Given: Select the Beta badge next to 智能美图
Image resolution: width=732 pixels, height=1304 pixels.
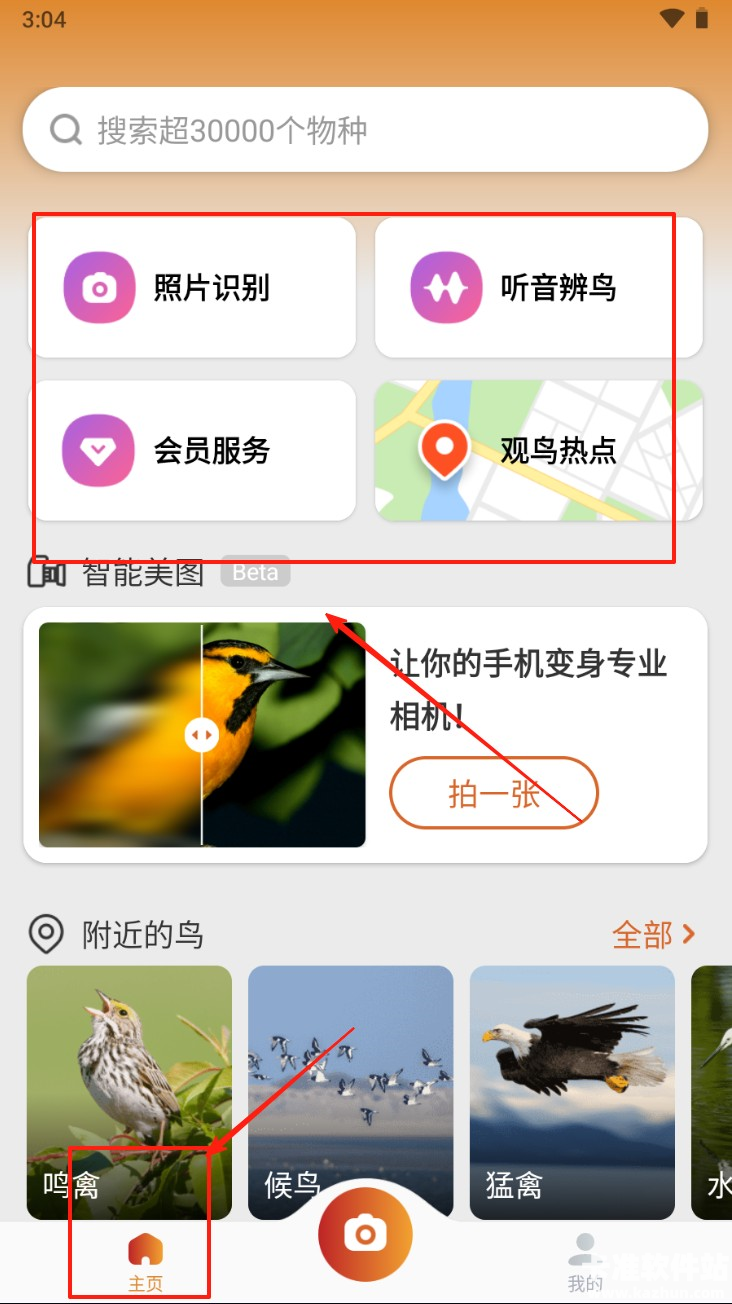Looking at the screenshot, I should pyautogui.click(x=255, y=571).
